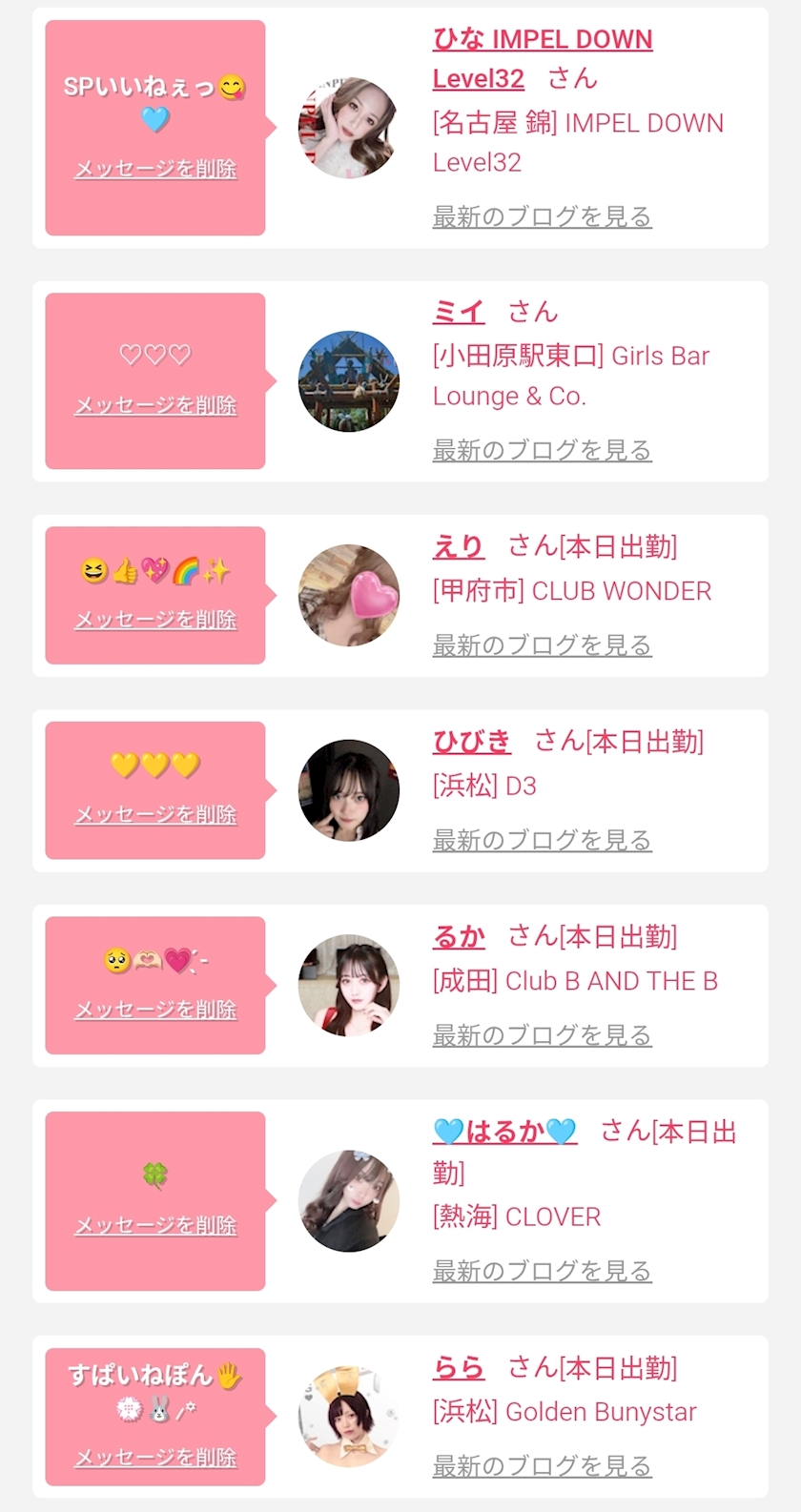Open ミイ's profile link
This screenshot has height=1512, width=801.
tap(459, 311)
